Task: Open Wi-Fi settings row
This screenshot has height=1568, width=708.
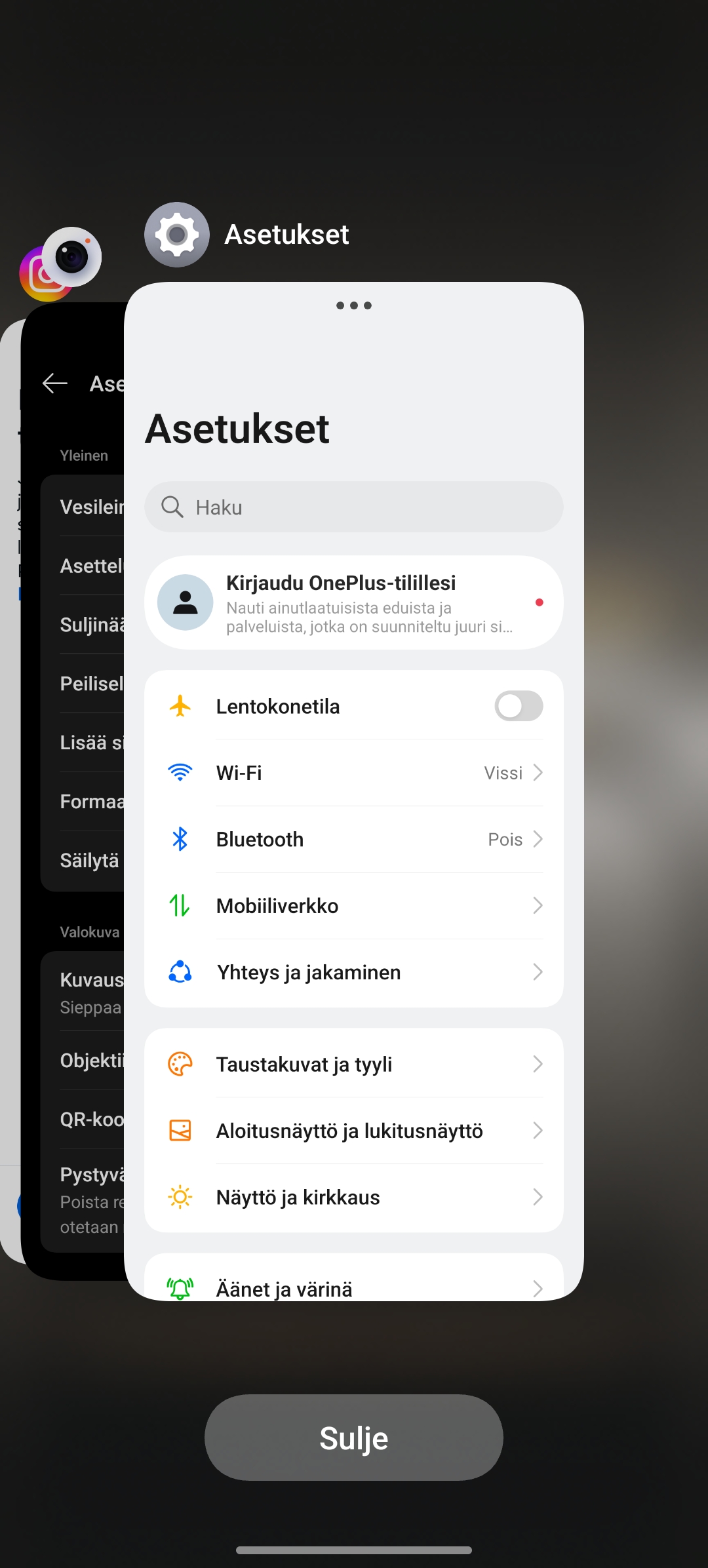Action: coord(354,773)
